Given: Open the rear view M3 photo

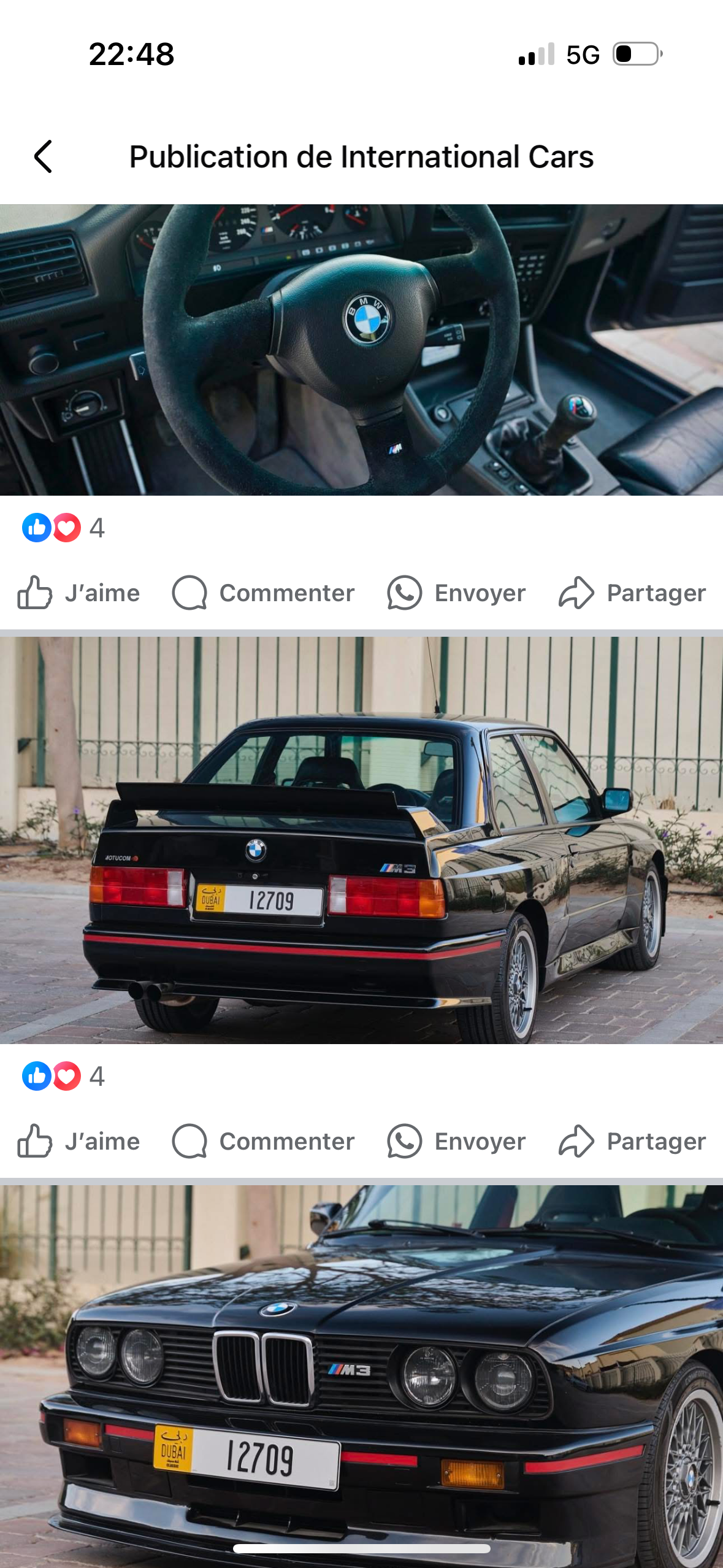Looking at the screenshot, I should pos(361,840).
